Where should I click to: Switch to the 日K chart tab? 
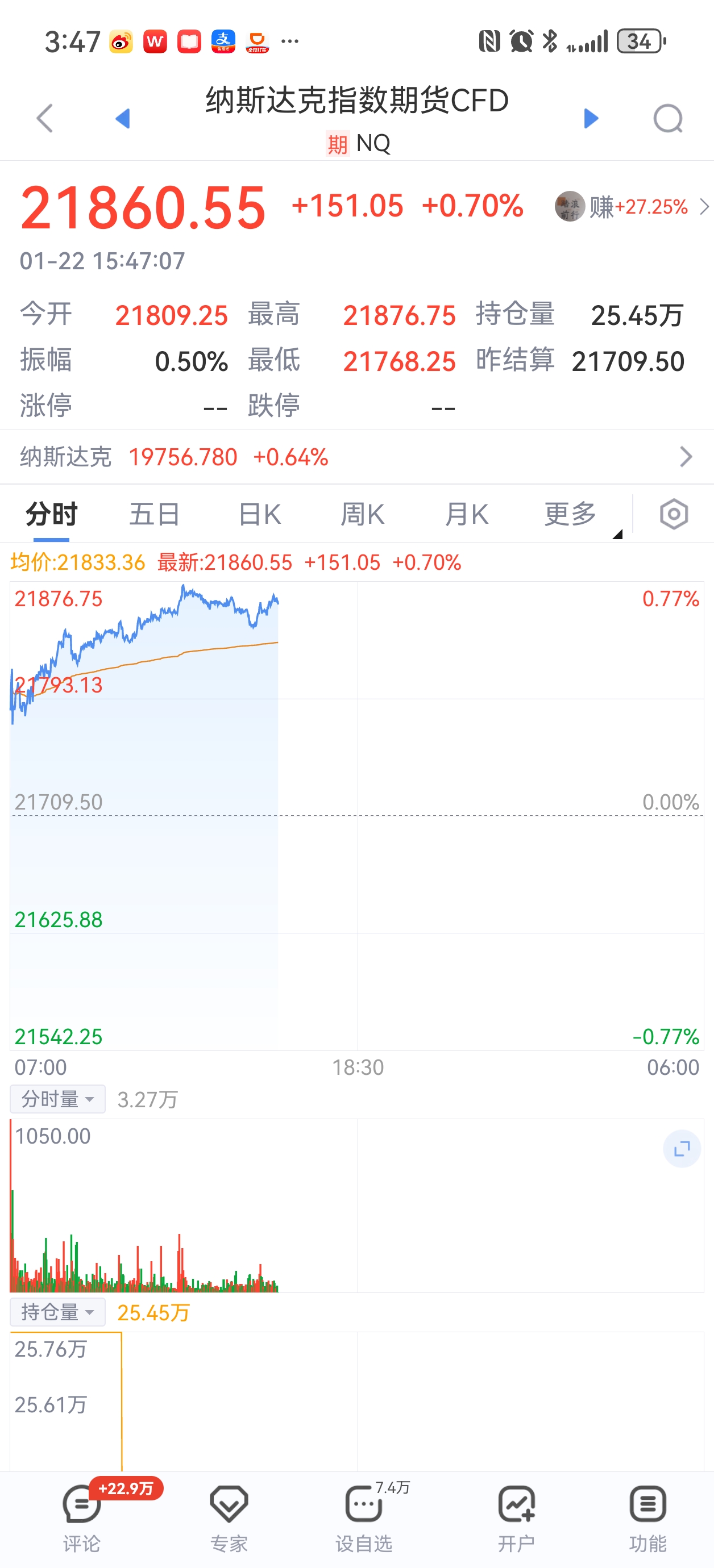[x=260, y=515]
